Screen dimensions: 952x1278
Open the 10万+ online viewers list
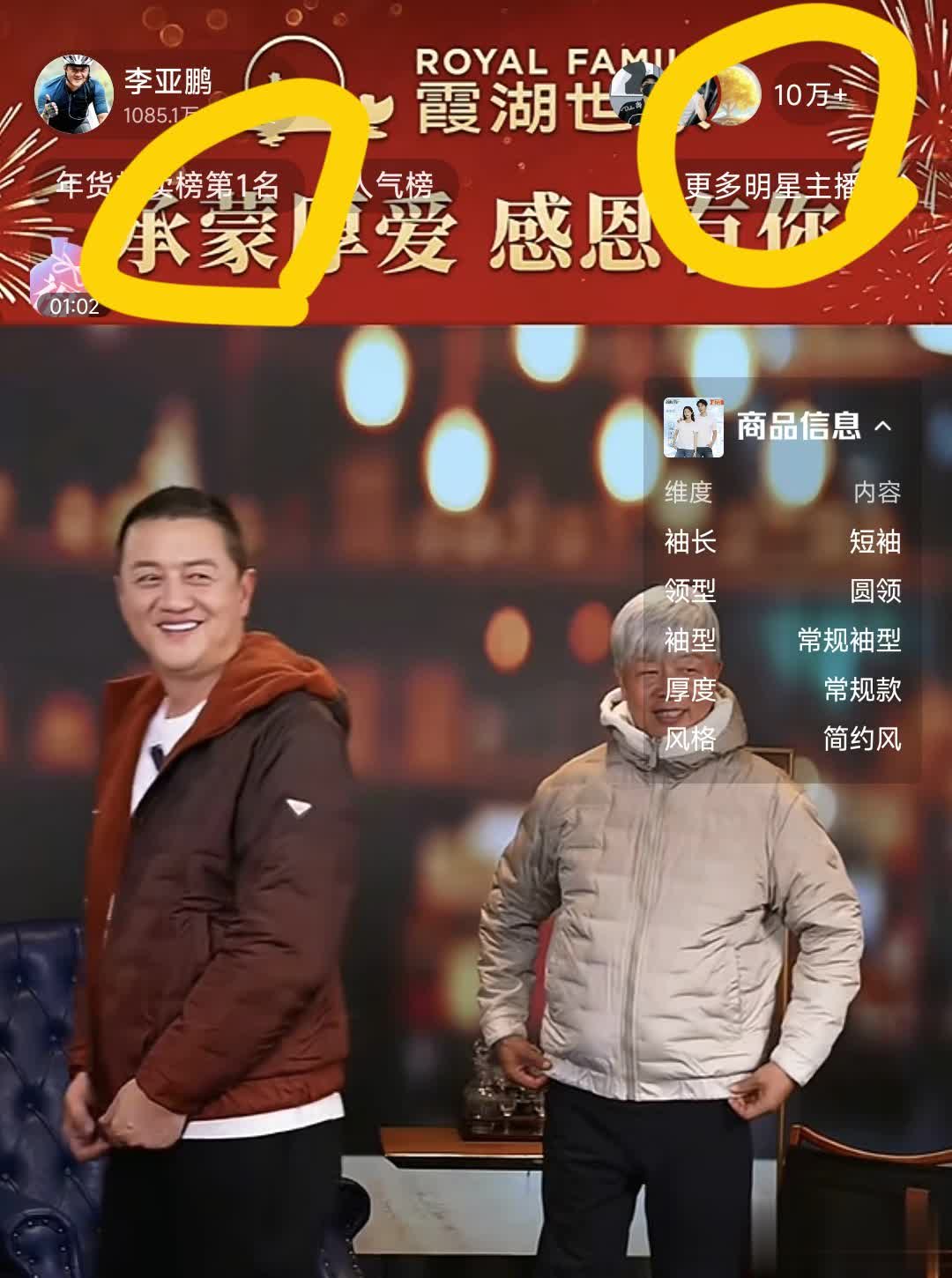coord(809,95)
